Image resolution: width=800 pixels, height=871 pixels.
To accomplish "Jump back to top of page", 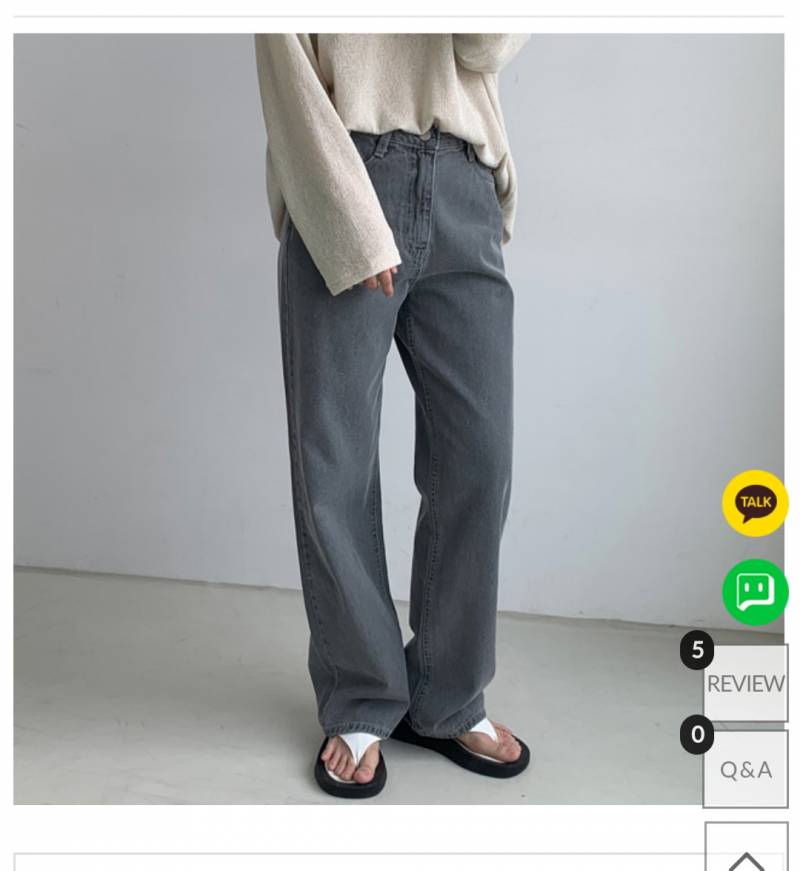I will [746, 852].
